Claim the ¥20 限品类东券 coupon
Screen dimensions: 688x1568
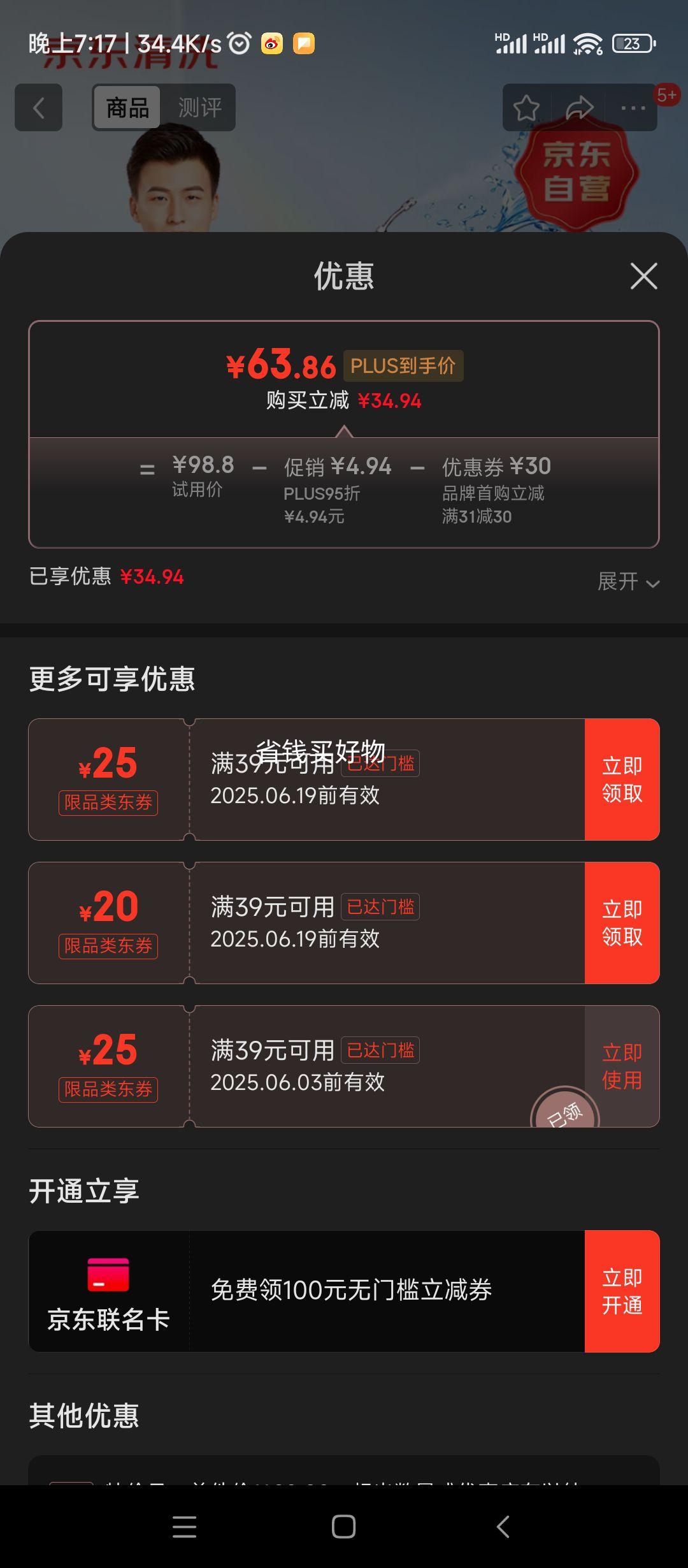622,923
